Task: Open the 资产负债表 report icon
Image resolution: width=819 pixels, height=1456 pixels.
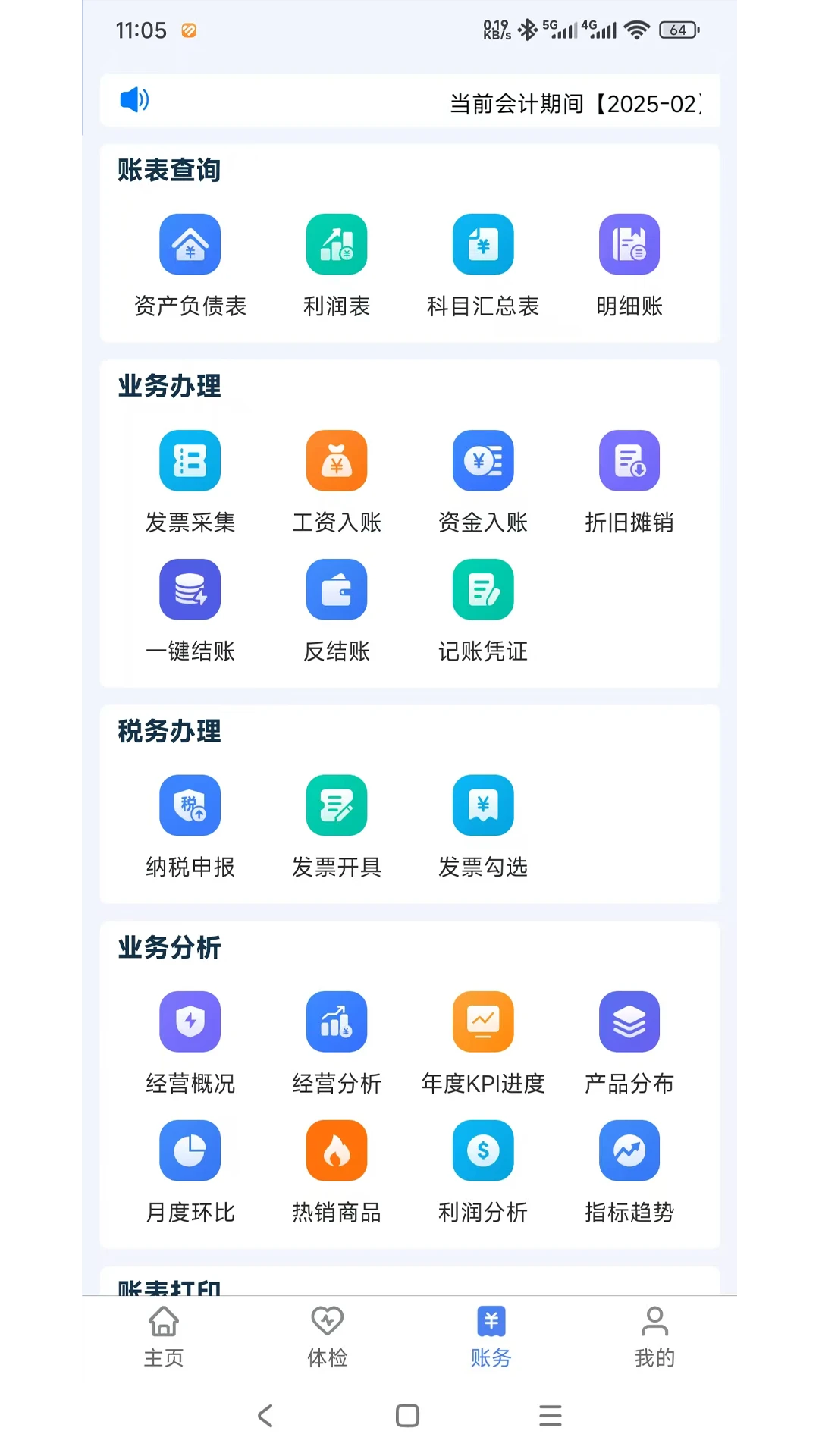Action: (190, 244)
